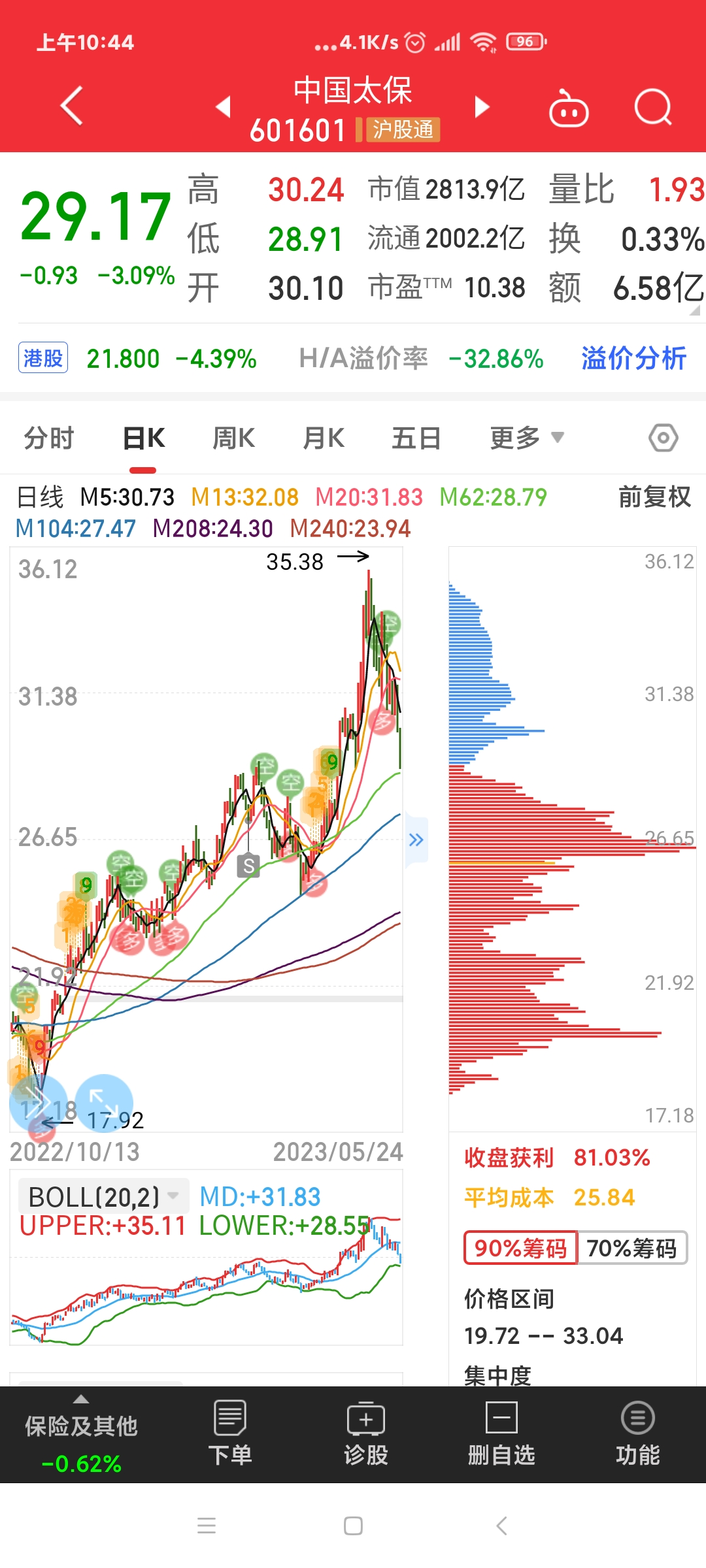This screenshot has width=706, height=1568.
Task: Switch to the next stock
Action: coord(482,106)
